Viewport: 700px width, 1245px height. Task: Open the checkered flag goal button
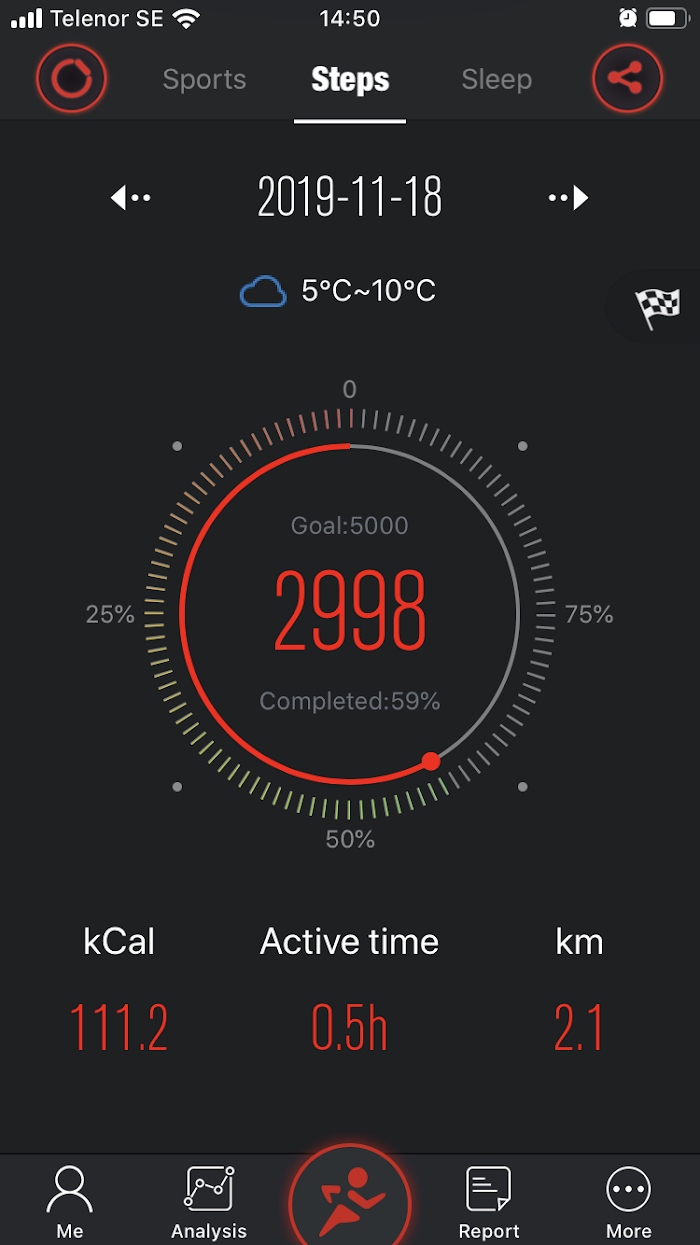(657, 308)
